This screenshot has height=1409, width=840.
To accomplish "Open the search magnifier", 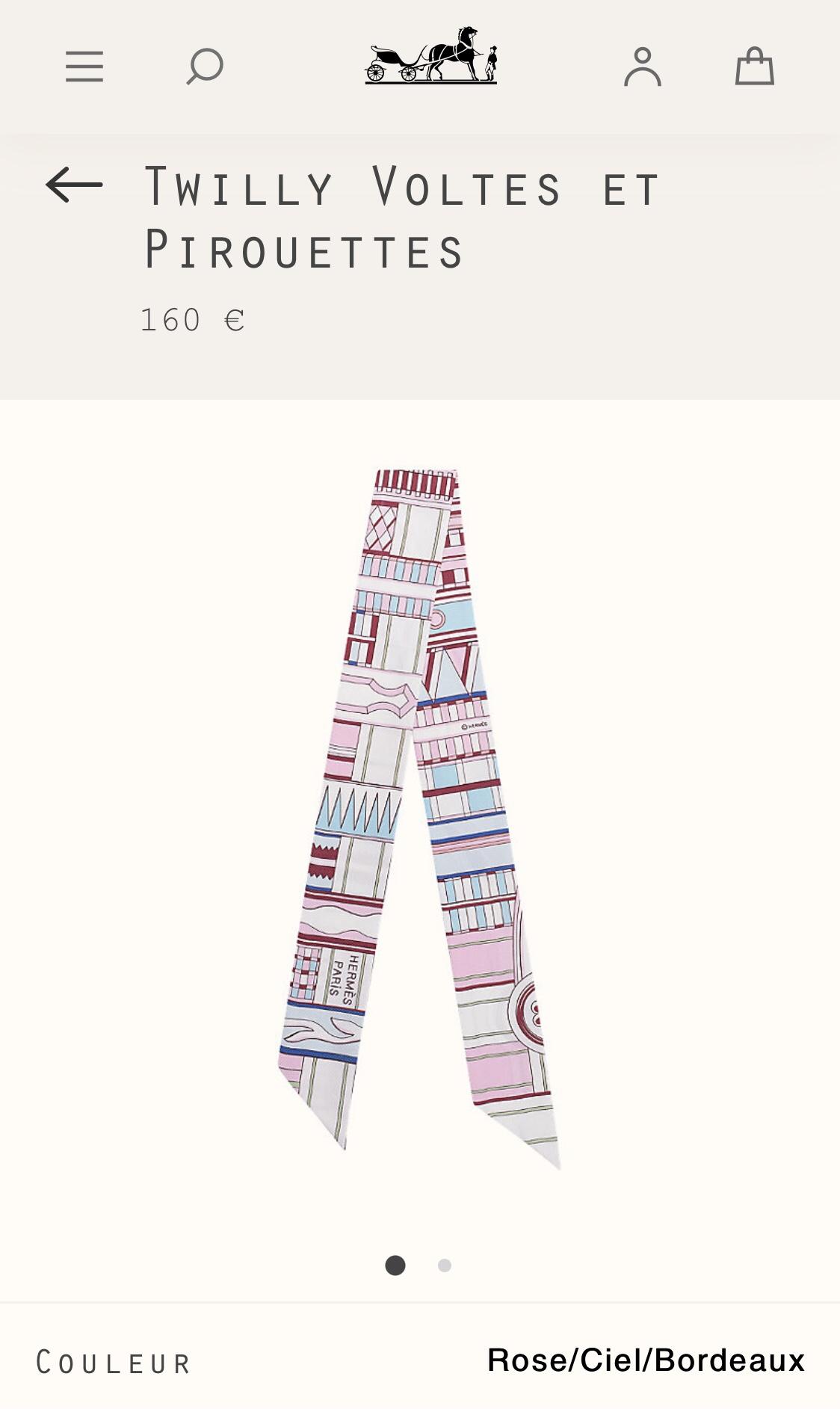I will pyautogui.click(x=204, y=67).
